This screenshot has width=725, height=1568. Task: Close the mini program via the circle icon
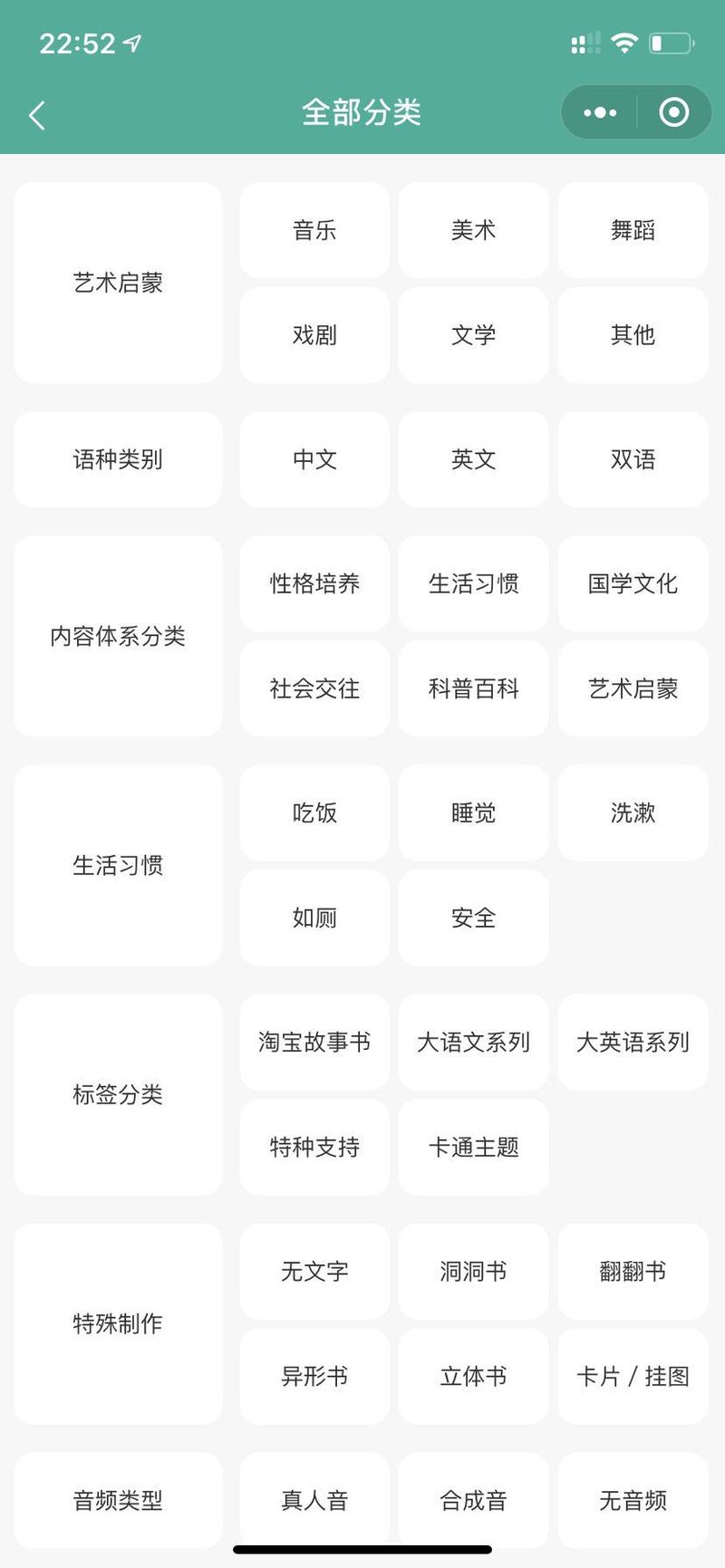click(673, 112)
